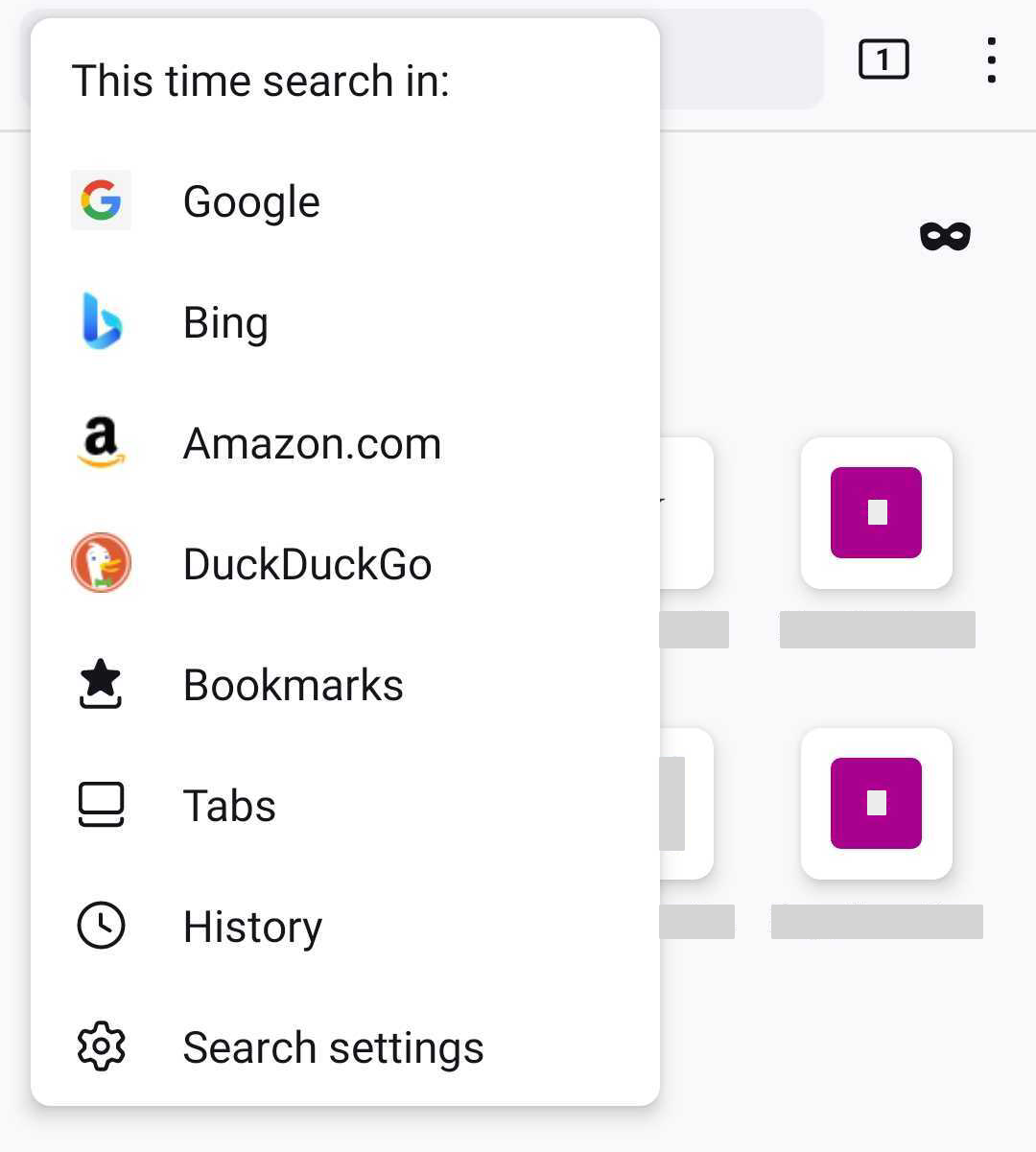1036x1152 pixels.
Task: Open the three-dot browser menu
Action: point(991,59)
